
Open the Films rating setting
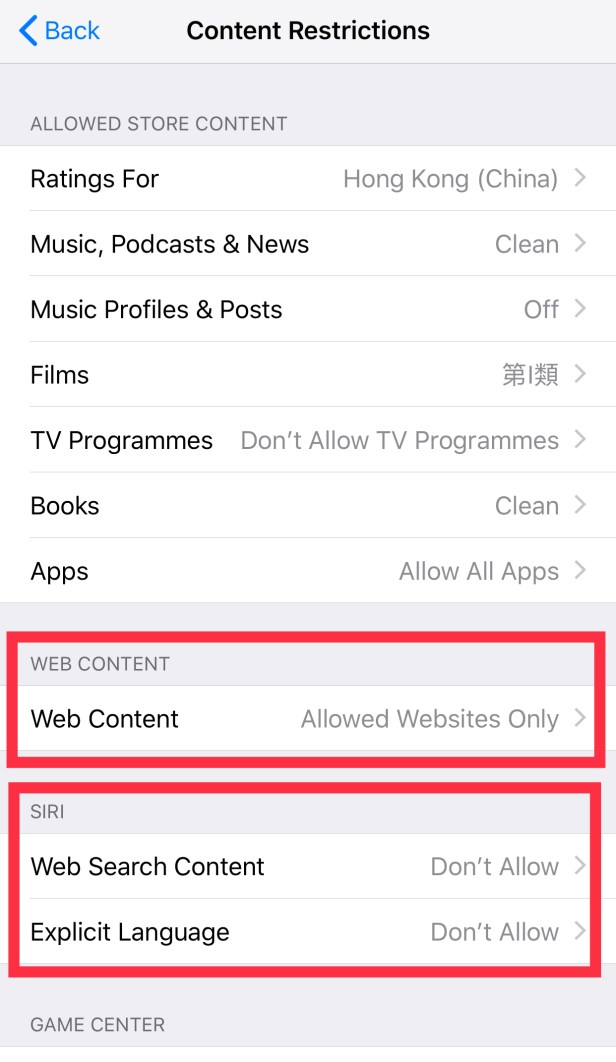point(308,376)
